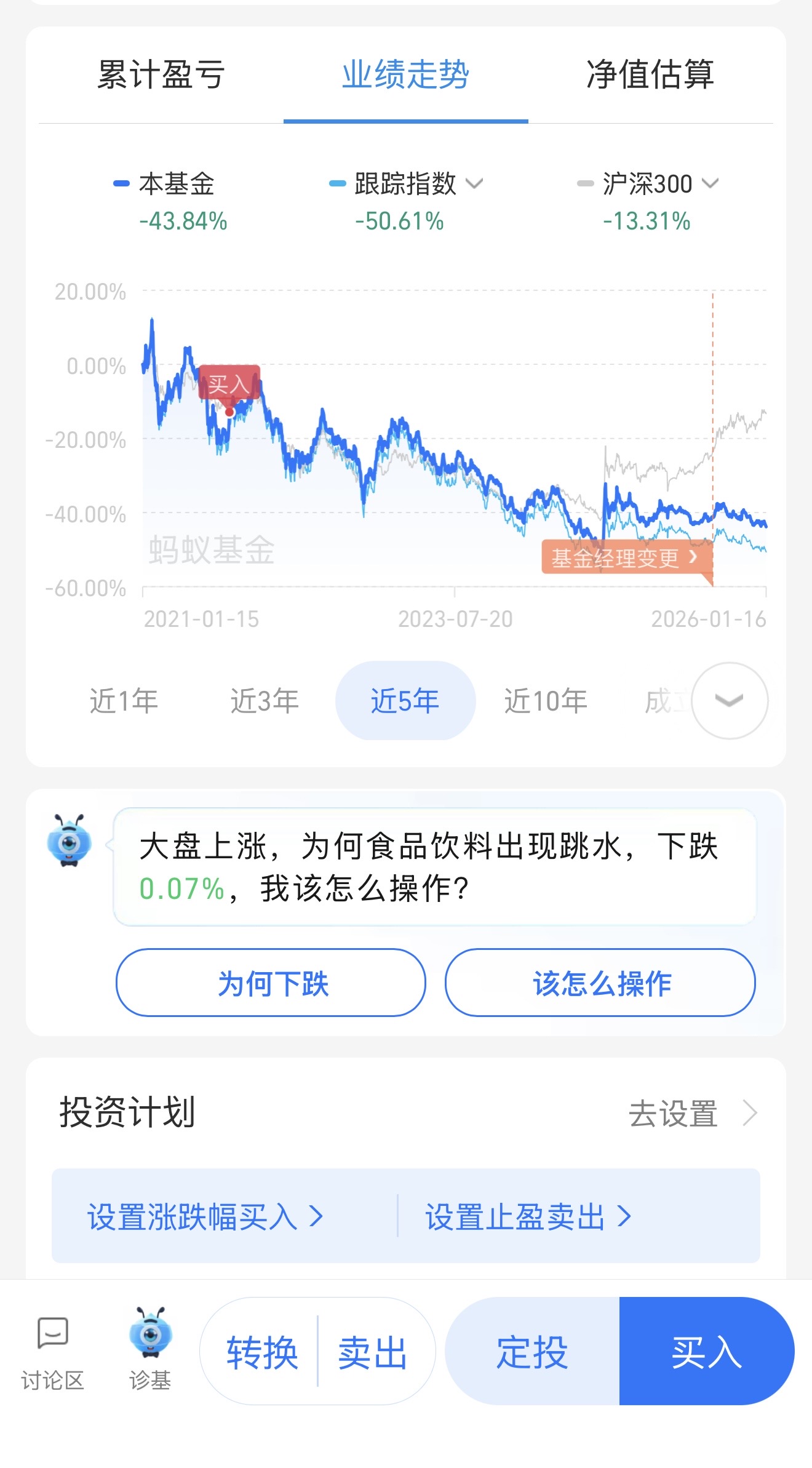
Task: Show the 近1年 performance range
Action: coord(124,701)
